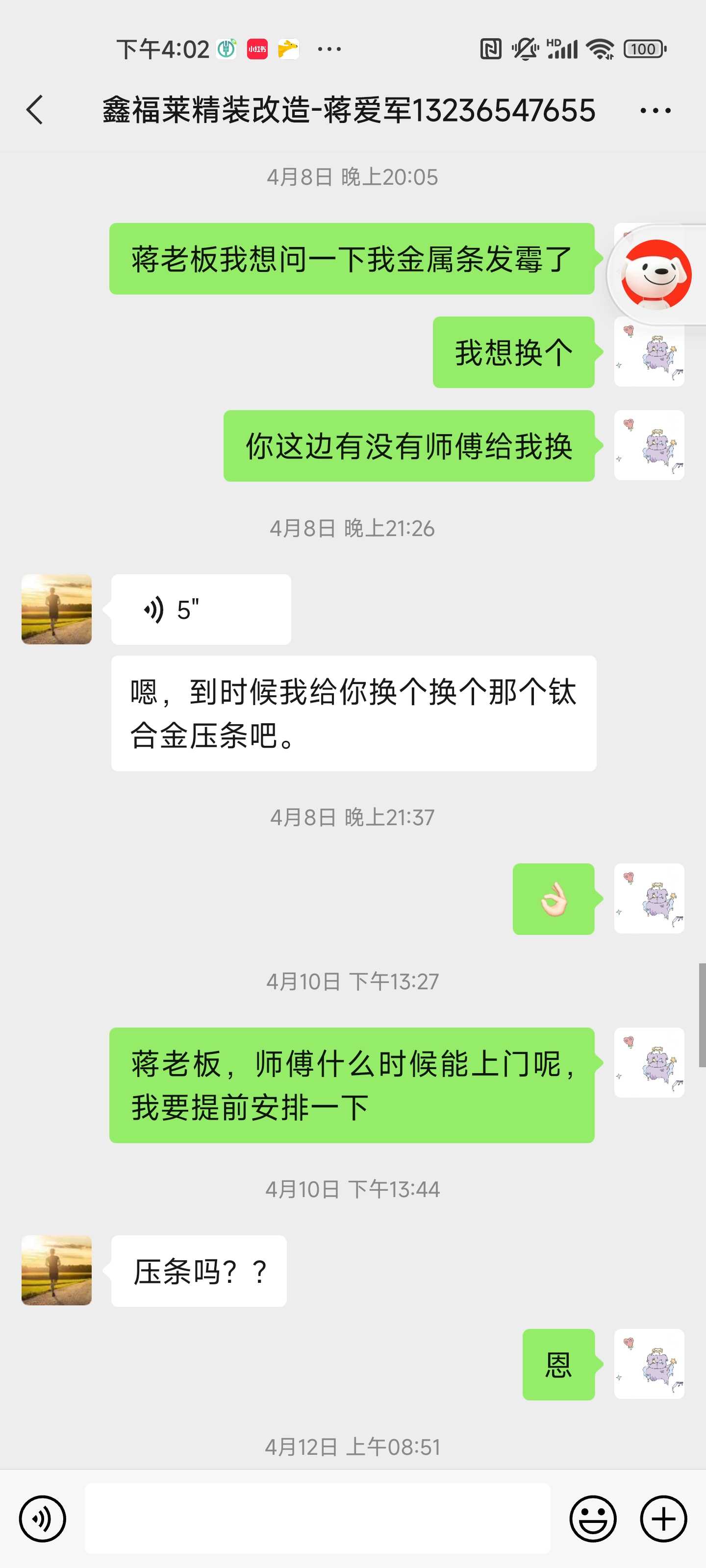Go back to the chat list

pos(35,110)
